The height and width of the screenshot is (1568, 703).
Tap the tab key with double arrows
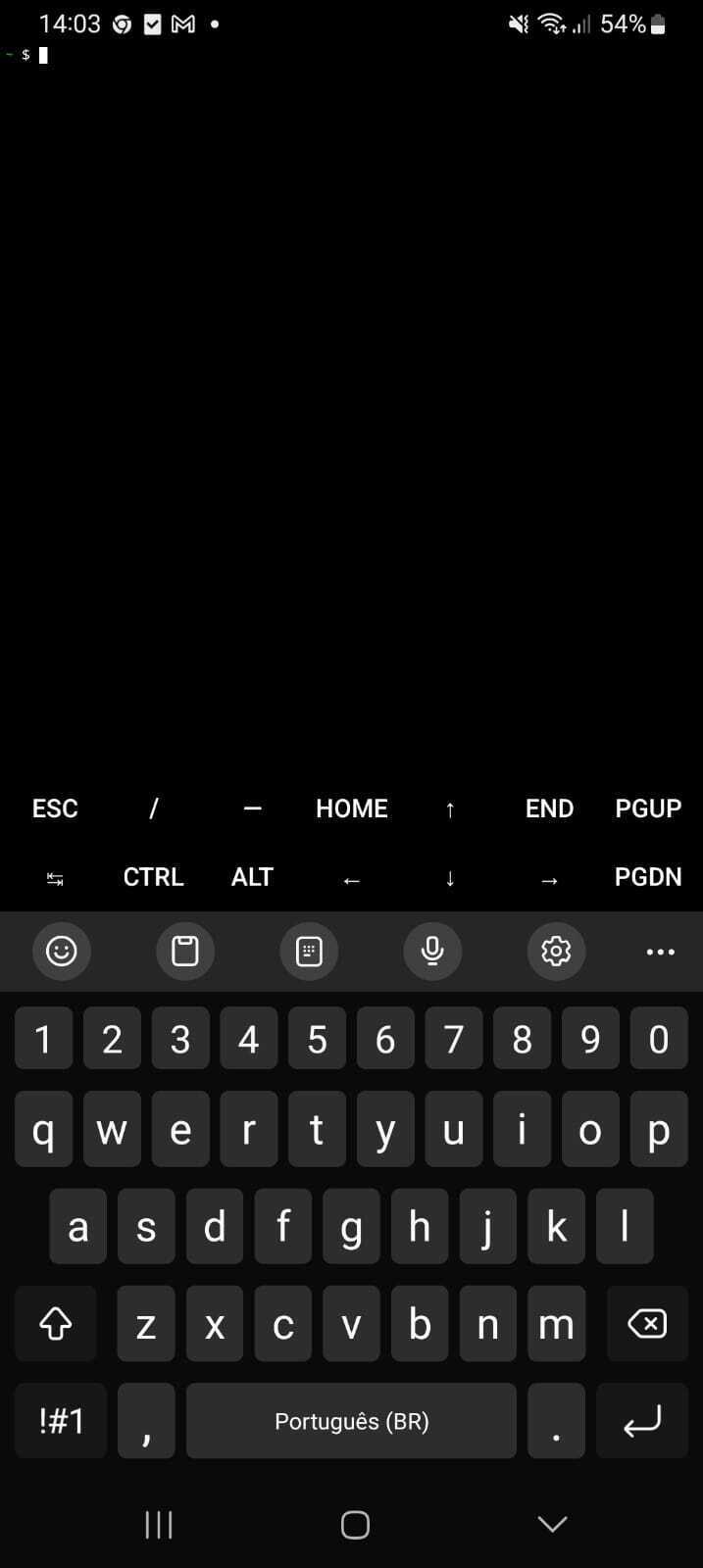click(x=55, y=879)
